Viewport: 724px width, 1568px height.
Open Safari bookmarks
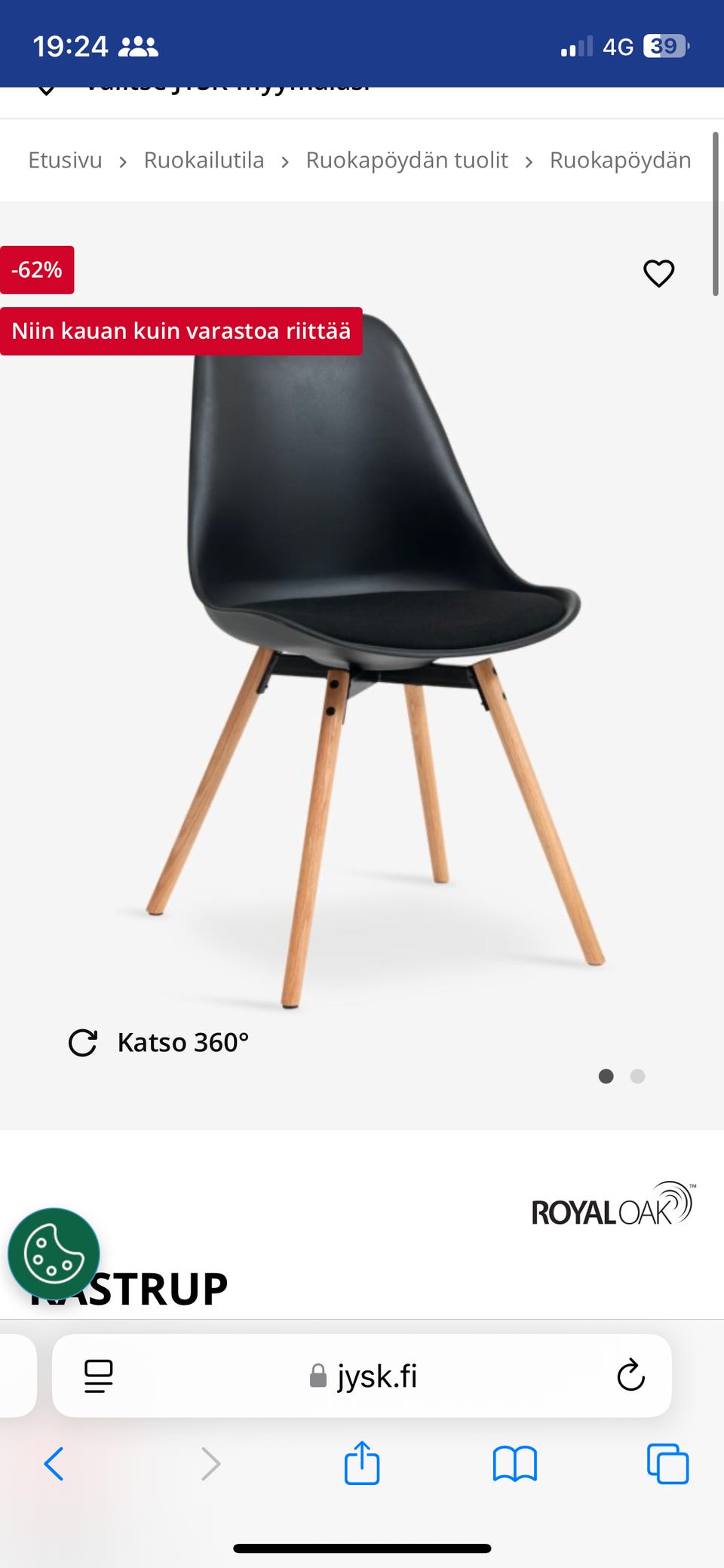coord(514,1464)
